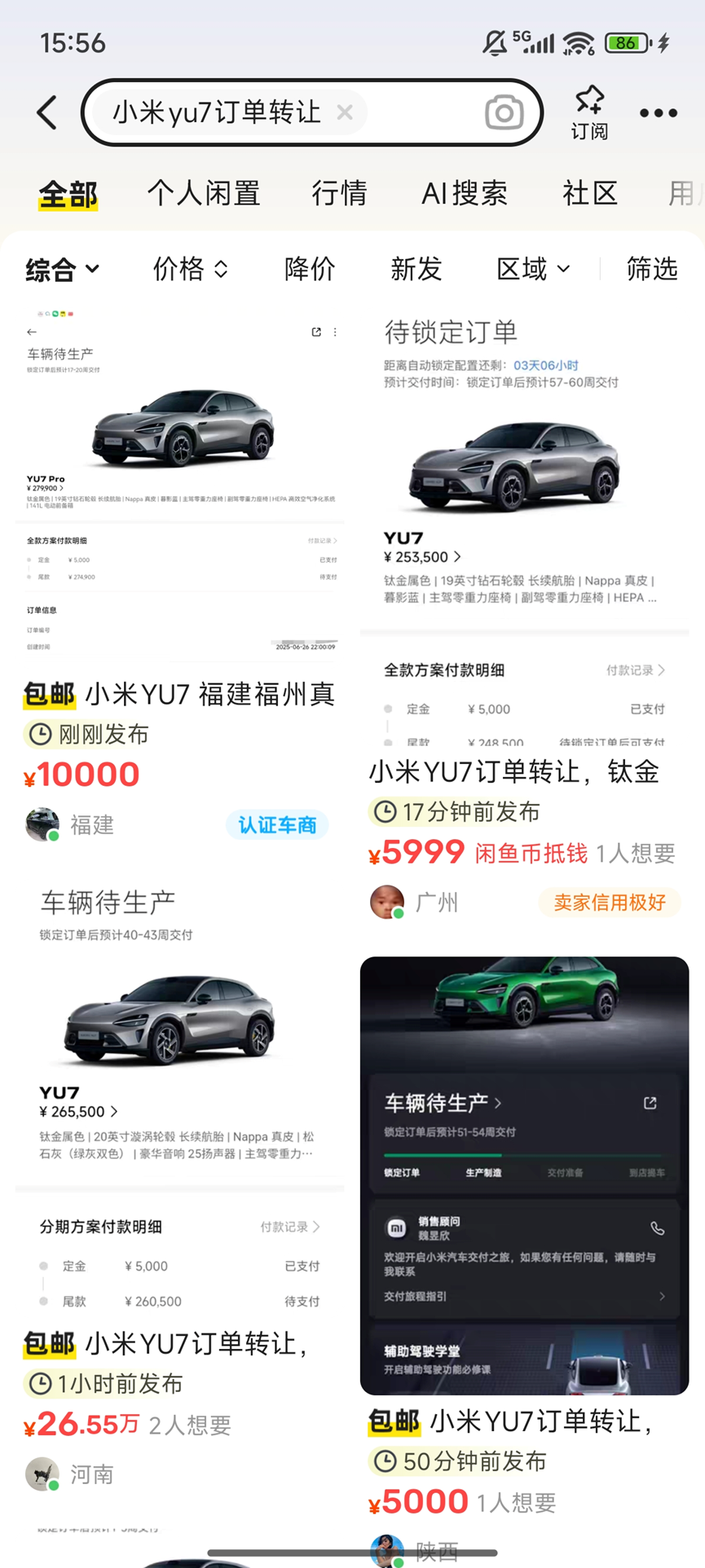Open camera image search

(x=504, y=112)
